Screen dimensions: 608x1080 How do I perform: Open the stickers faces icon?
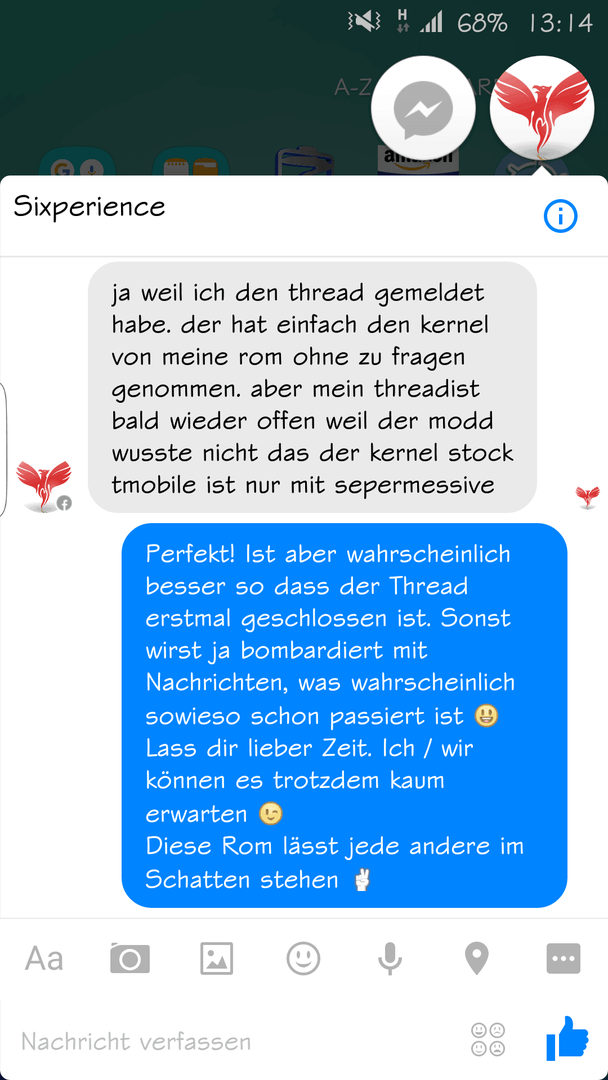[x=488, y=1040]
